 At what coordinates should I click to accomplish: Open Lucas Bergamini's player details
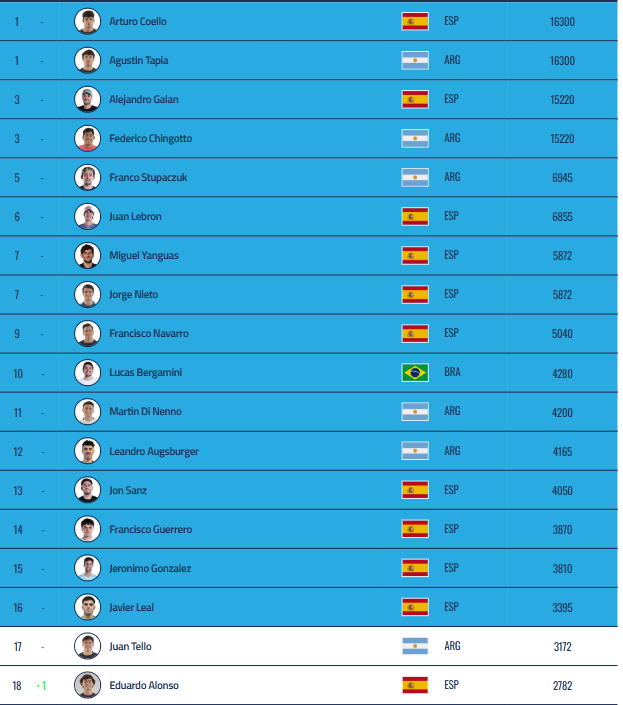[x=145, y=373]
